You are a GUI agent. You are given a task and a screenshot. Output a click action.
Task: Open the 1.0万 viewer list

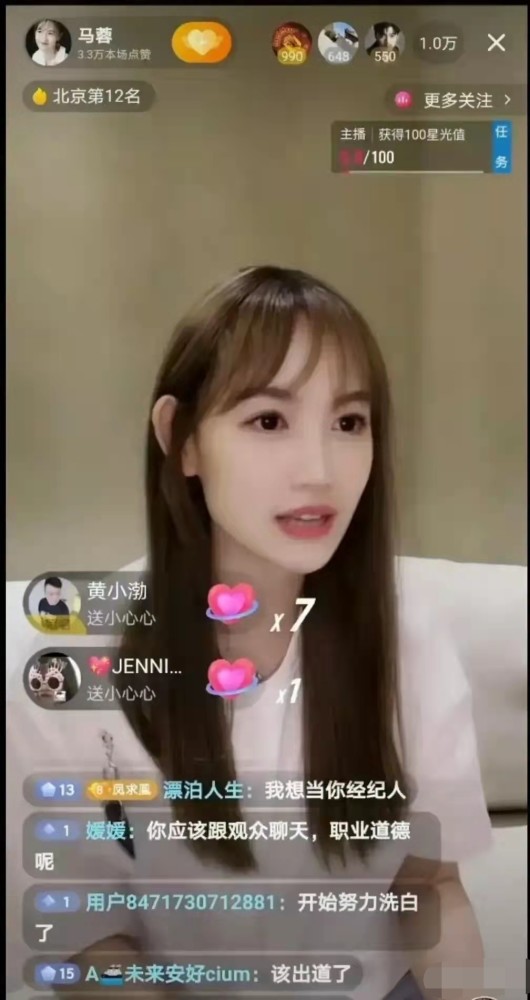[436, 43]
